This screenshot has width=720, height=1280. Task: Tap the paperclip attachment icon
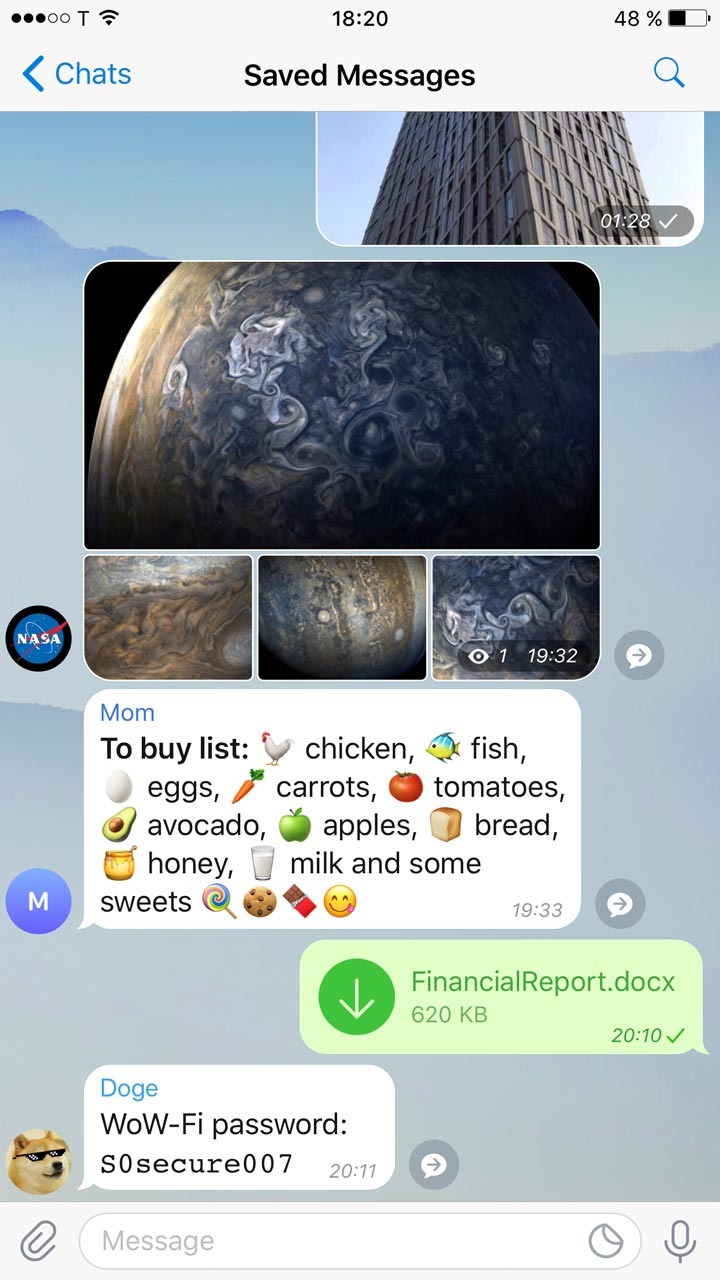pyautogui.click(x=38, y=1240)
